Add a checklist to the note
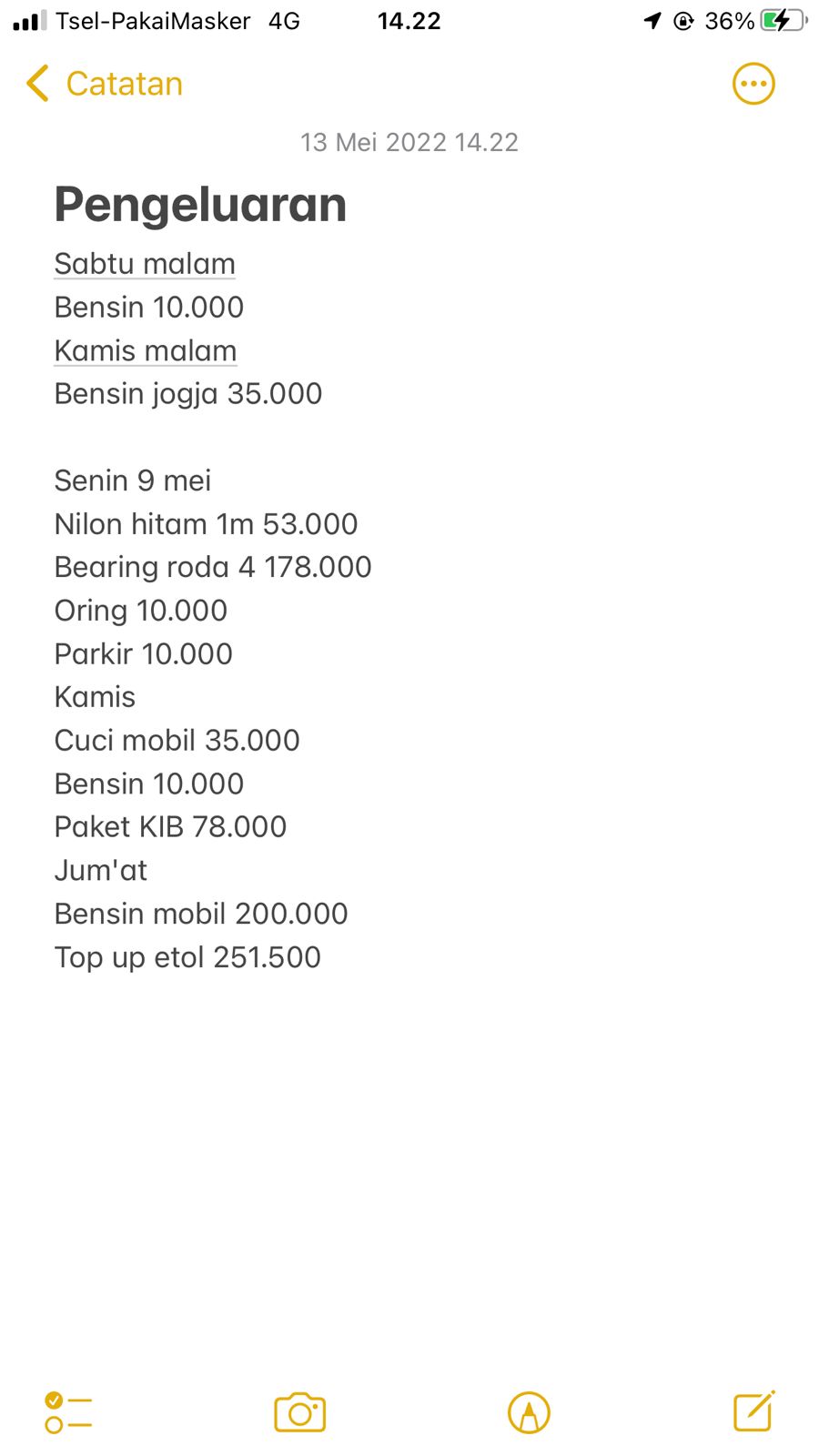The image size is (819, 1456). click(68, 1412)
